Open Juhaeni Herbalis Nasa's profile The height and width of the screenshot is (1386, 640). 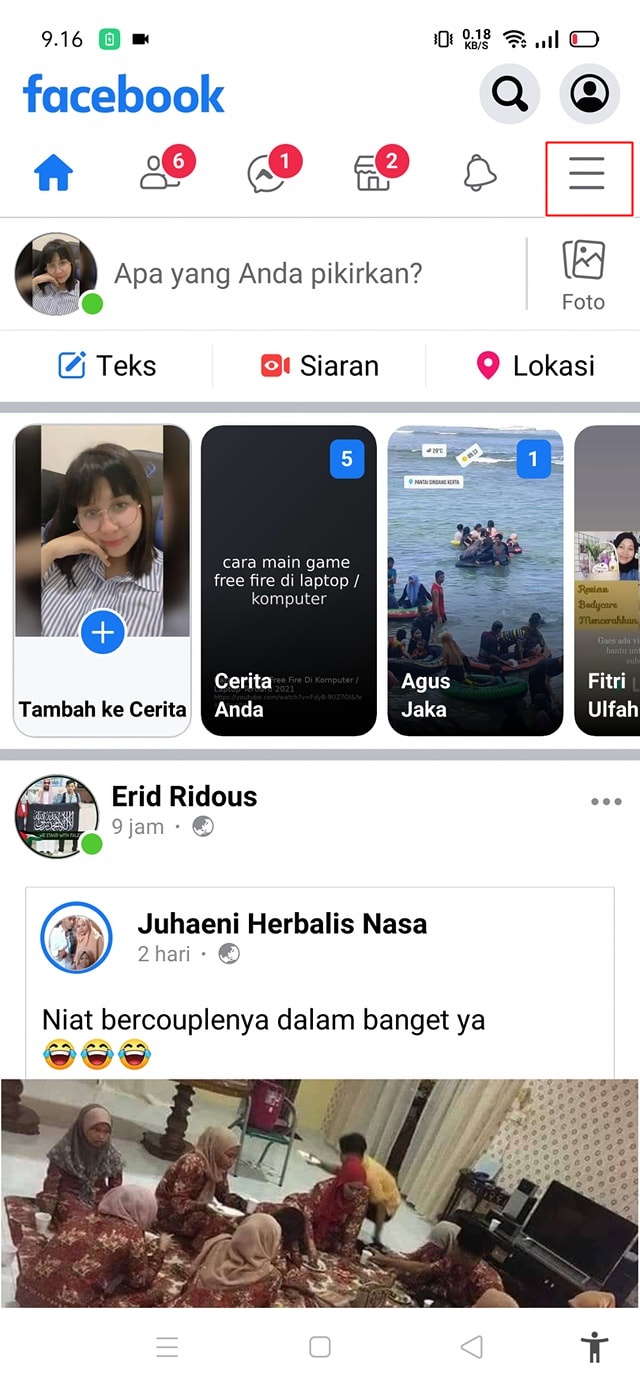(282, 923)
